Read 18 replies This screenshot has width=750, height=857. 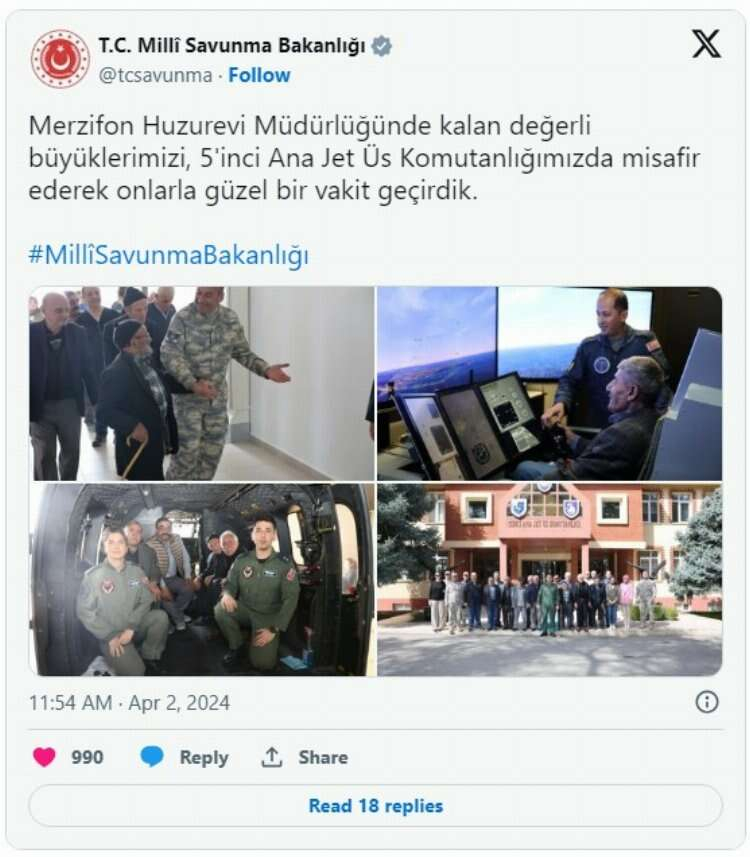pyautogui.click(x=375, y=805)
